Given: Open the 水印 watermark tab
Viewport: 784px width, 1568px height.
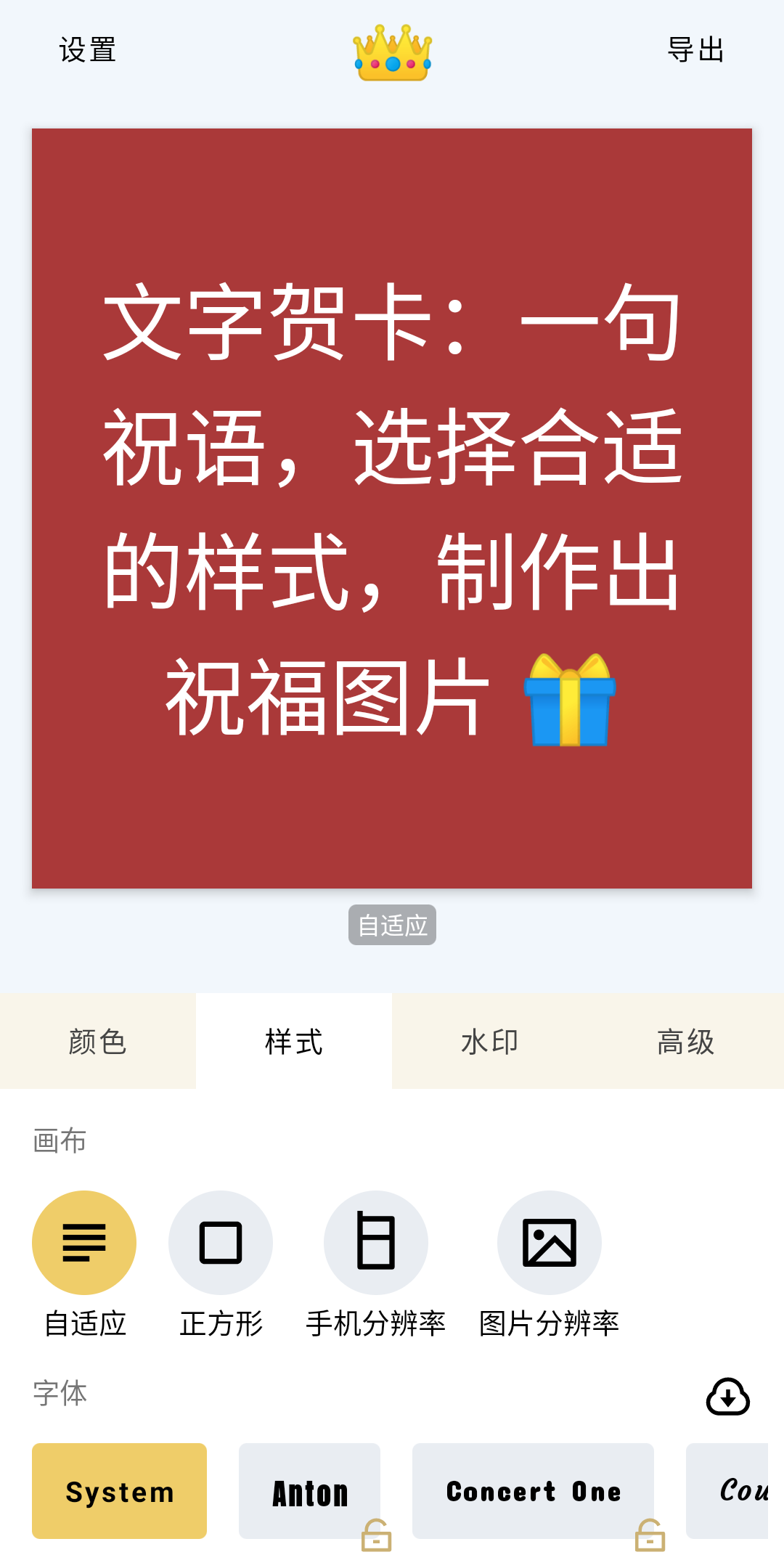Looking at the screenshot, I should coord(489,1041).
